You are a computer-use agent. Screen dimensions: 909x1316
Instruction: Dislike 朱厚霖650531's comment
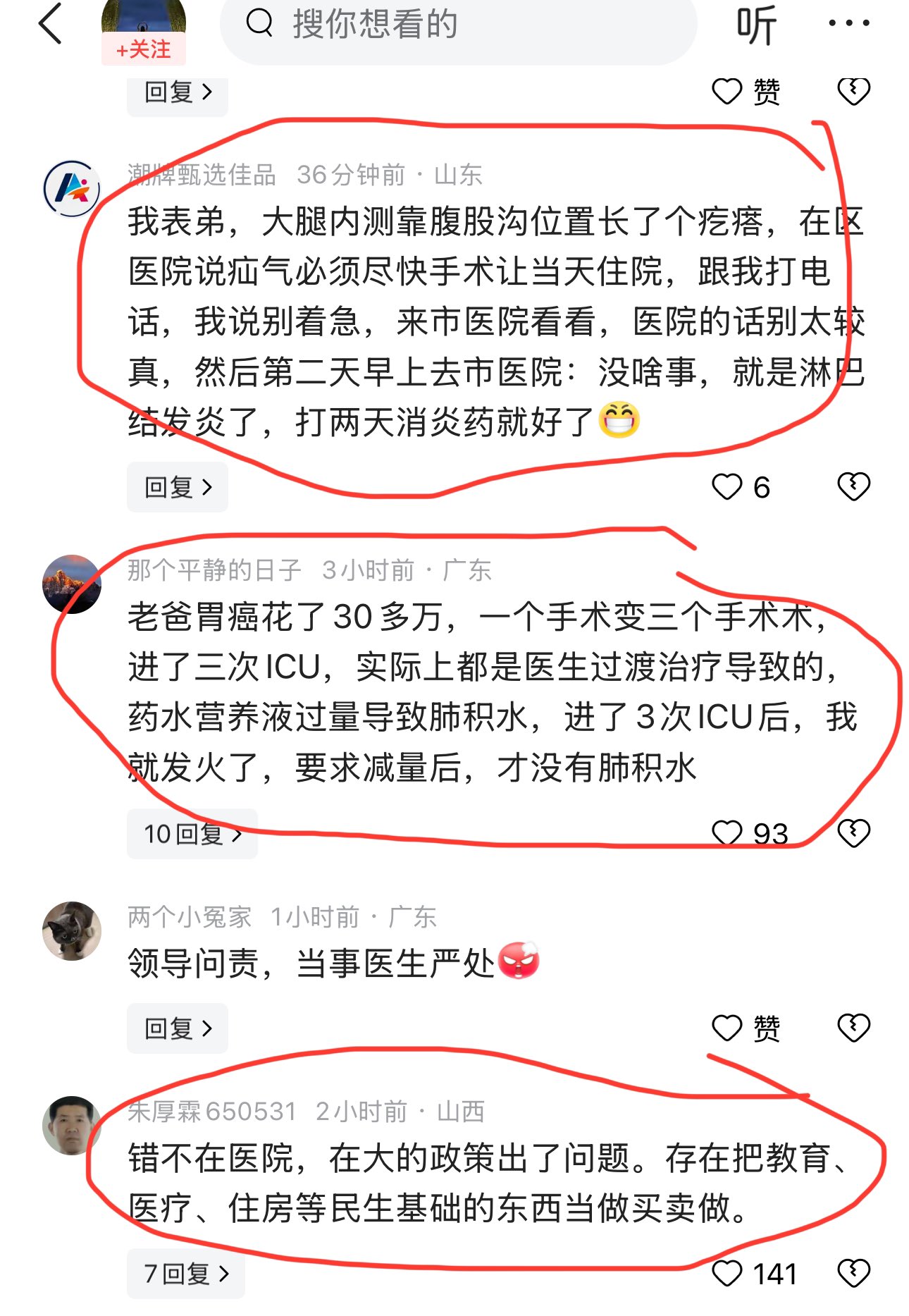(853, 1274)
